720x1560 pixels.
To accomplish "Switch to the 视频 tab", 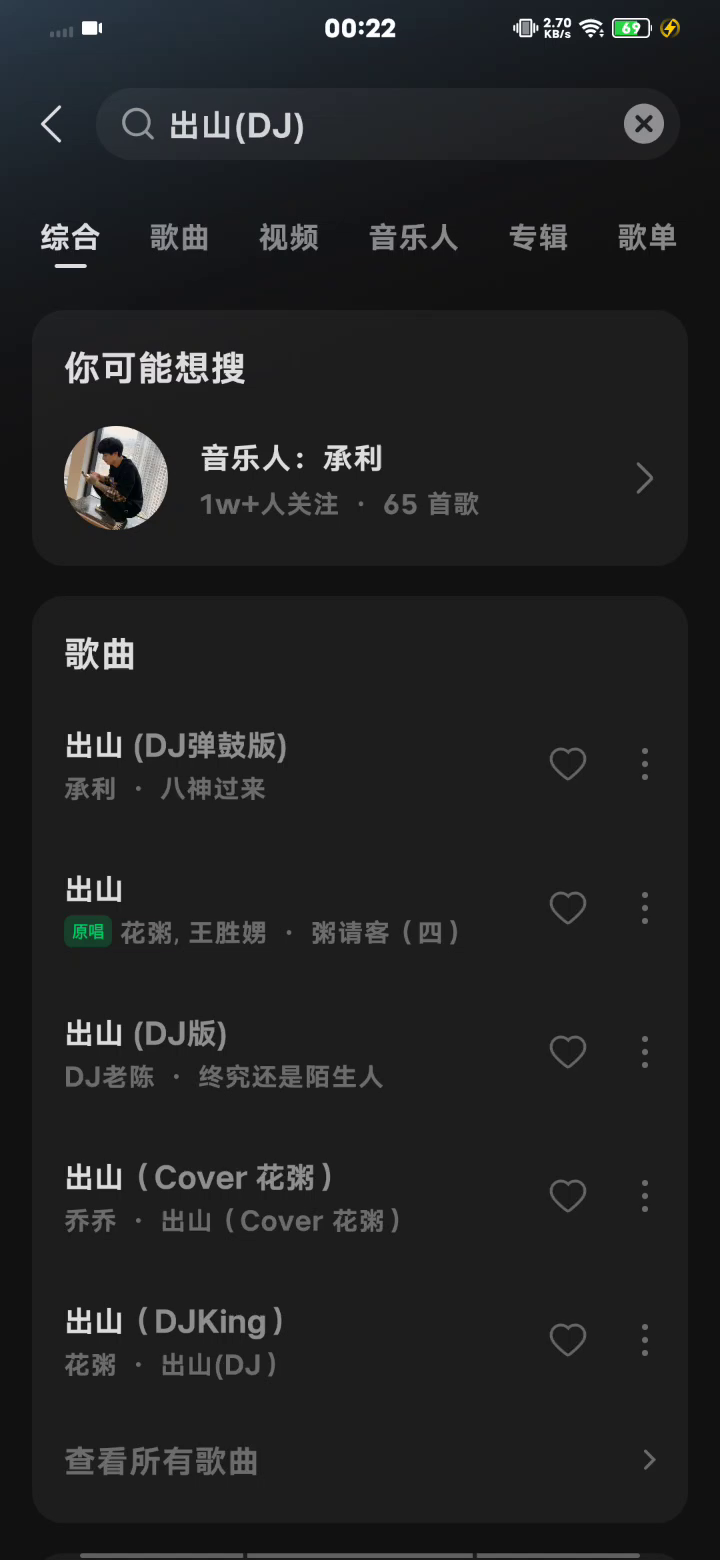I will click(289, 238).
